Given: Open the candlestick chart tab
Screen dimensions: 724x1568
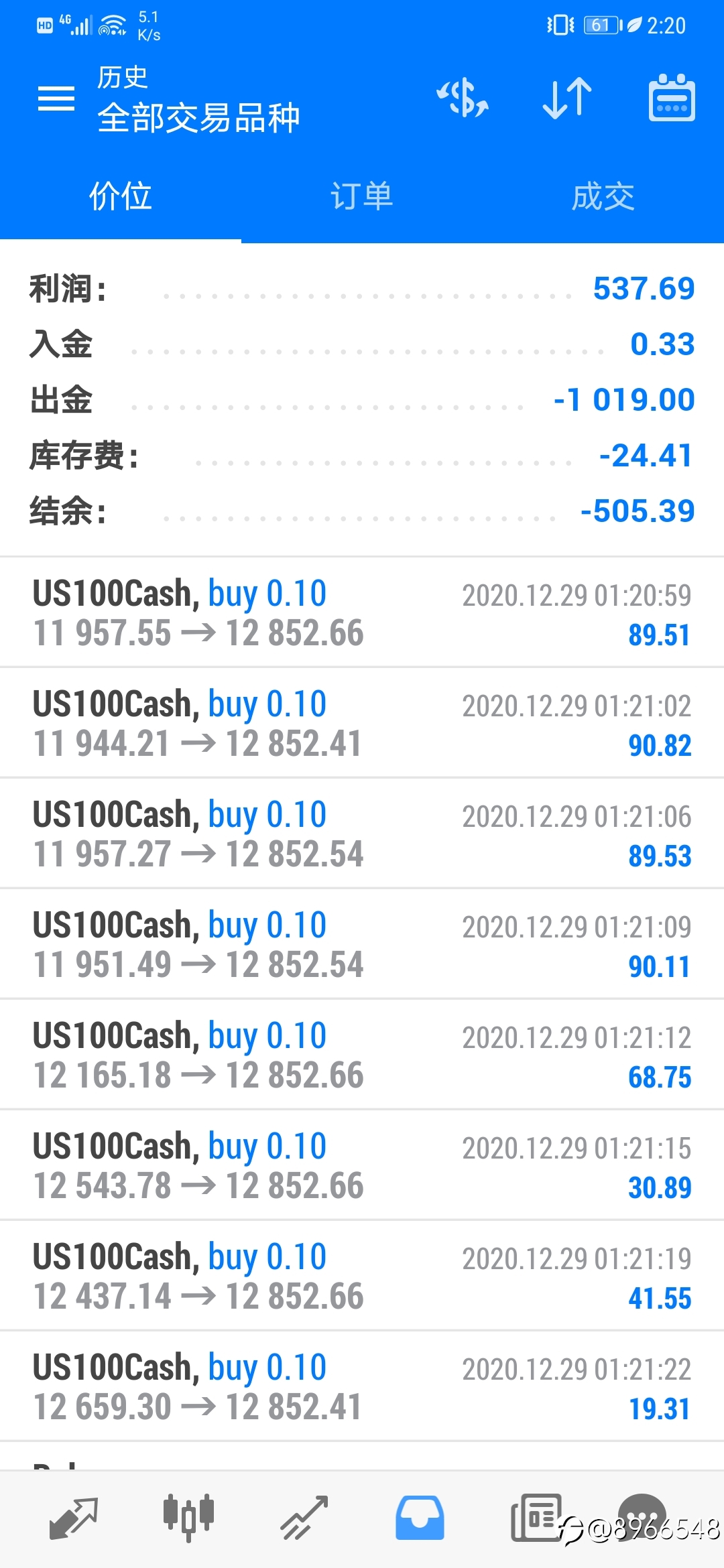Looking at the screenshot, I should [188, 1517].
